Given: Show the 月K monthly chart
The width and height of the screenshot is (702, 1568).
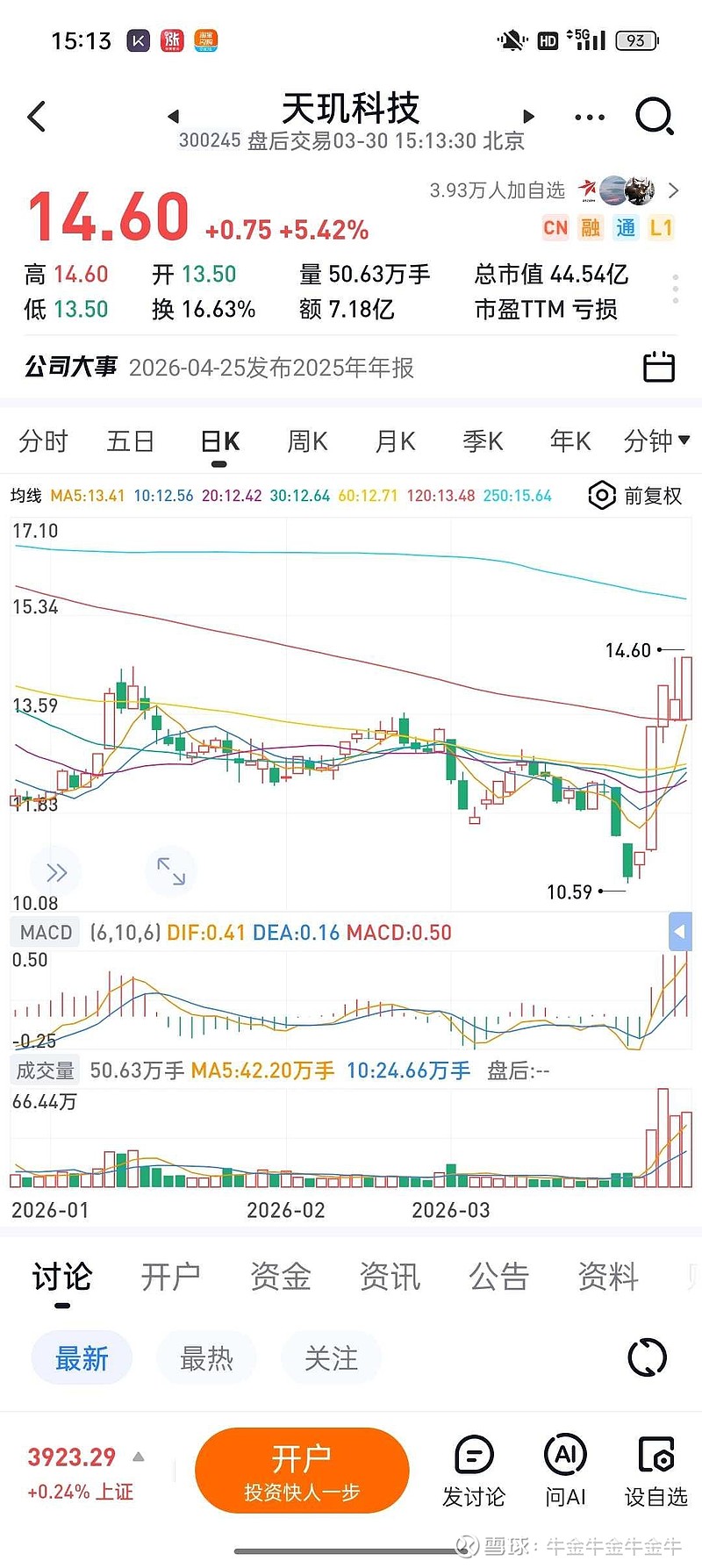Looking at the screenshot, I should coord(395,441).
